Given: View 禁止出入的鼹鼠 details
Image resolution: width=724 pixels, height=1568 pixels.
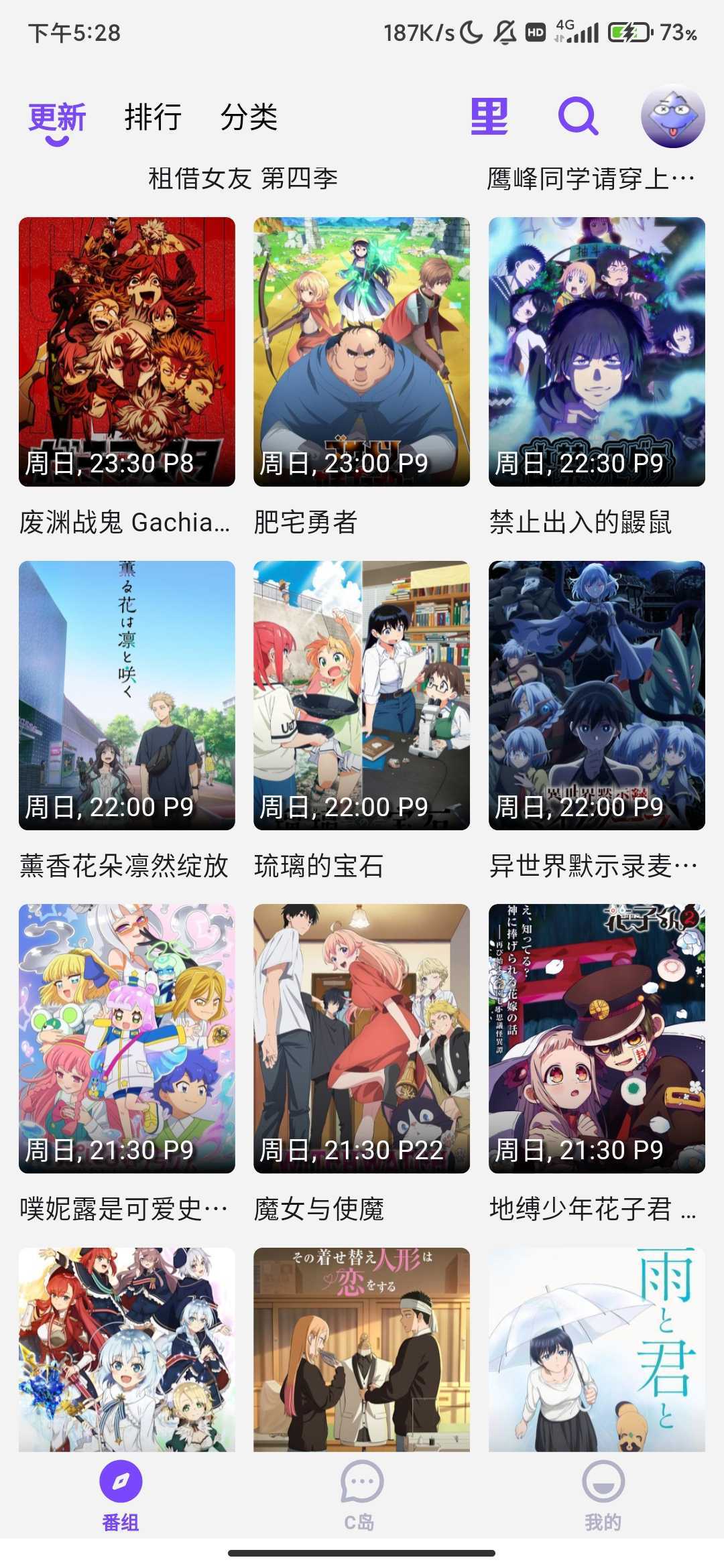Looking at the screenshot, I should coord(597,352).
